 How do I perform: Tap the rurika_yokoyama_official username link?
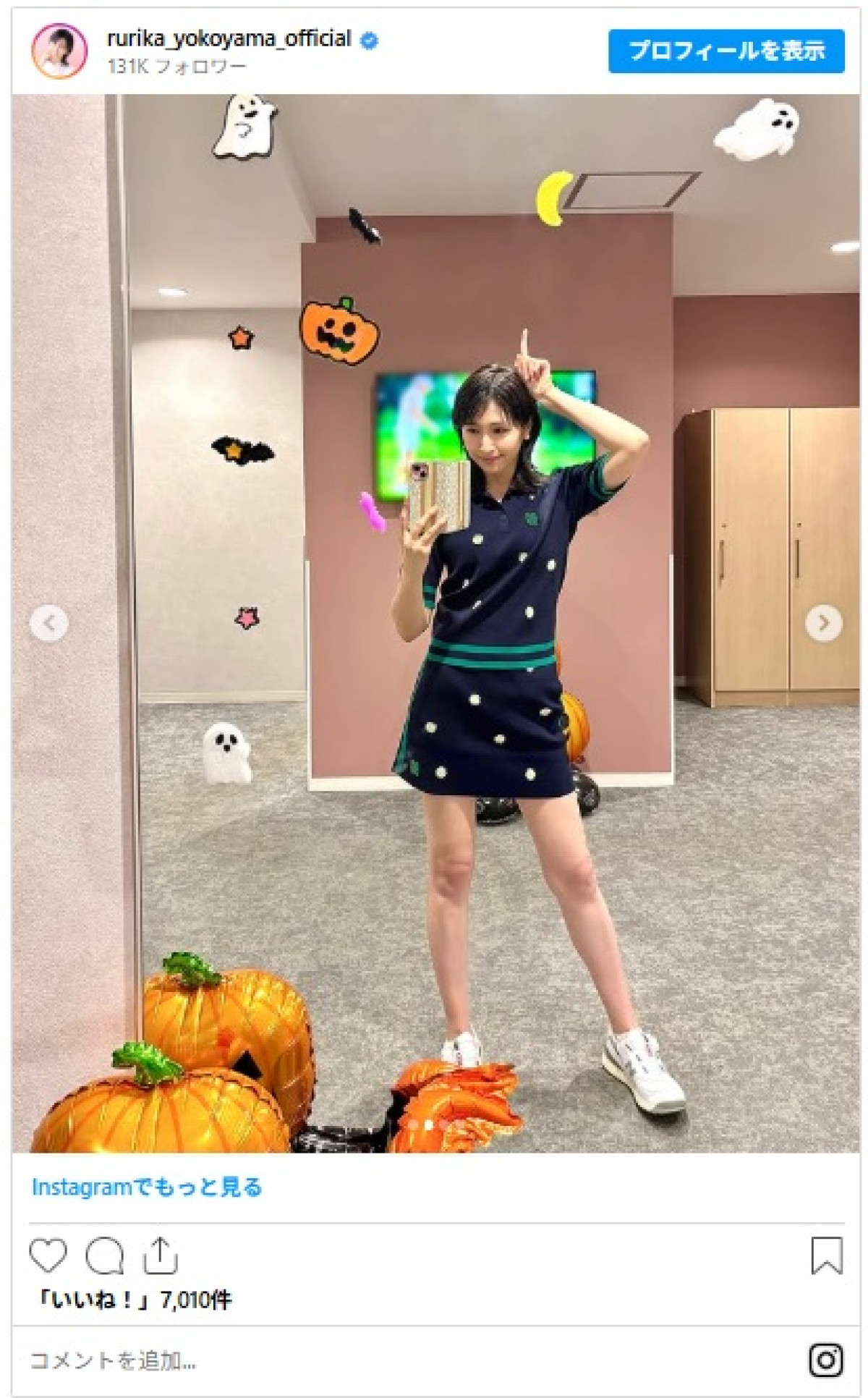click(x=229, y=38)
